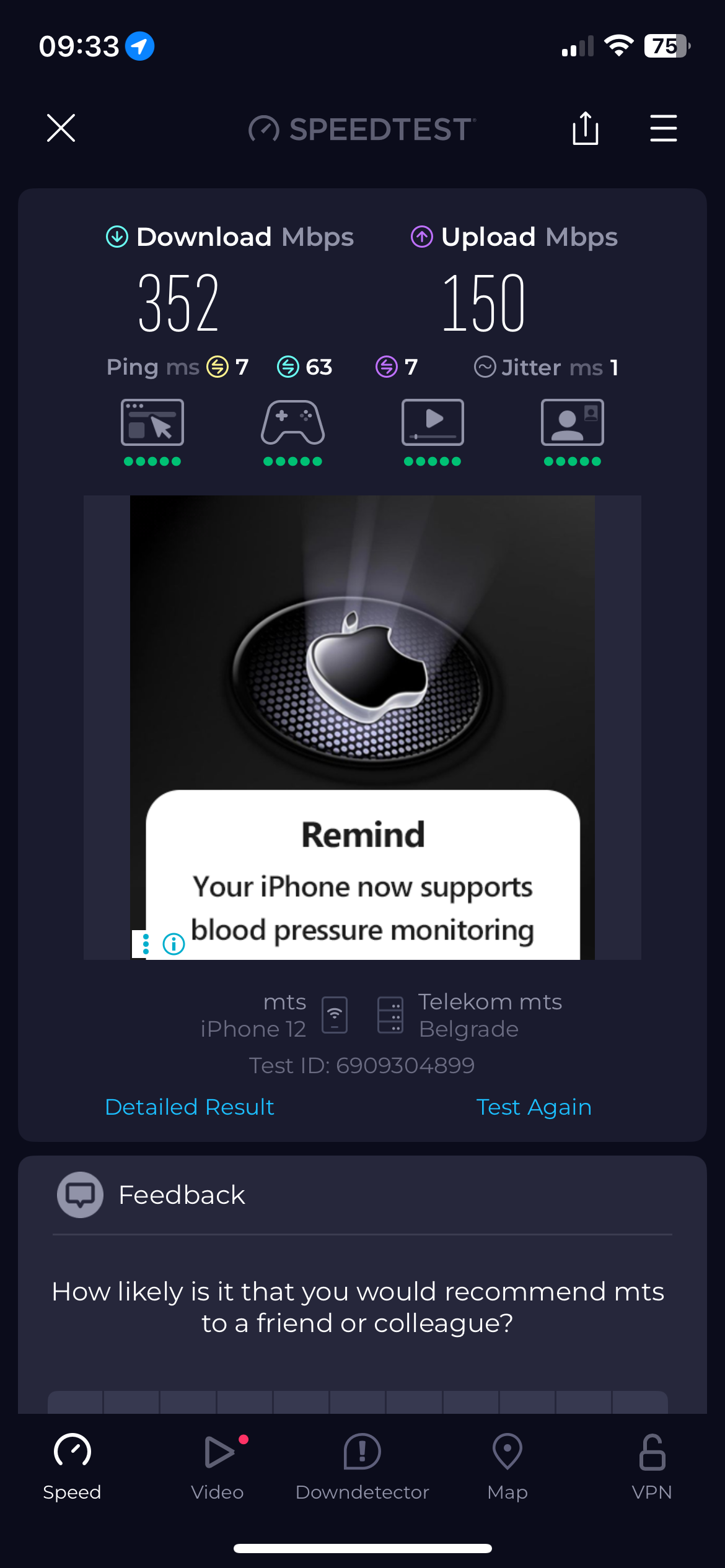Image resolution: width=725 pixels, height=1568 pixels.
Task: Run the test with Test Again
Action: click(534, 1107)
